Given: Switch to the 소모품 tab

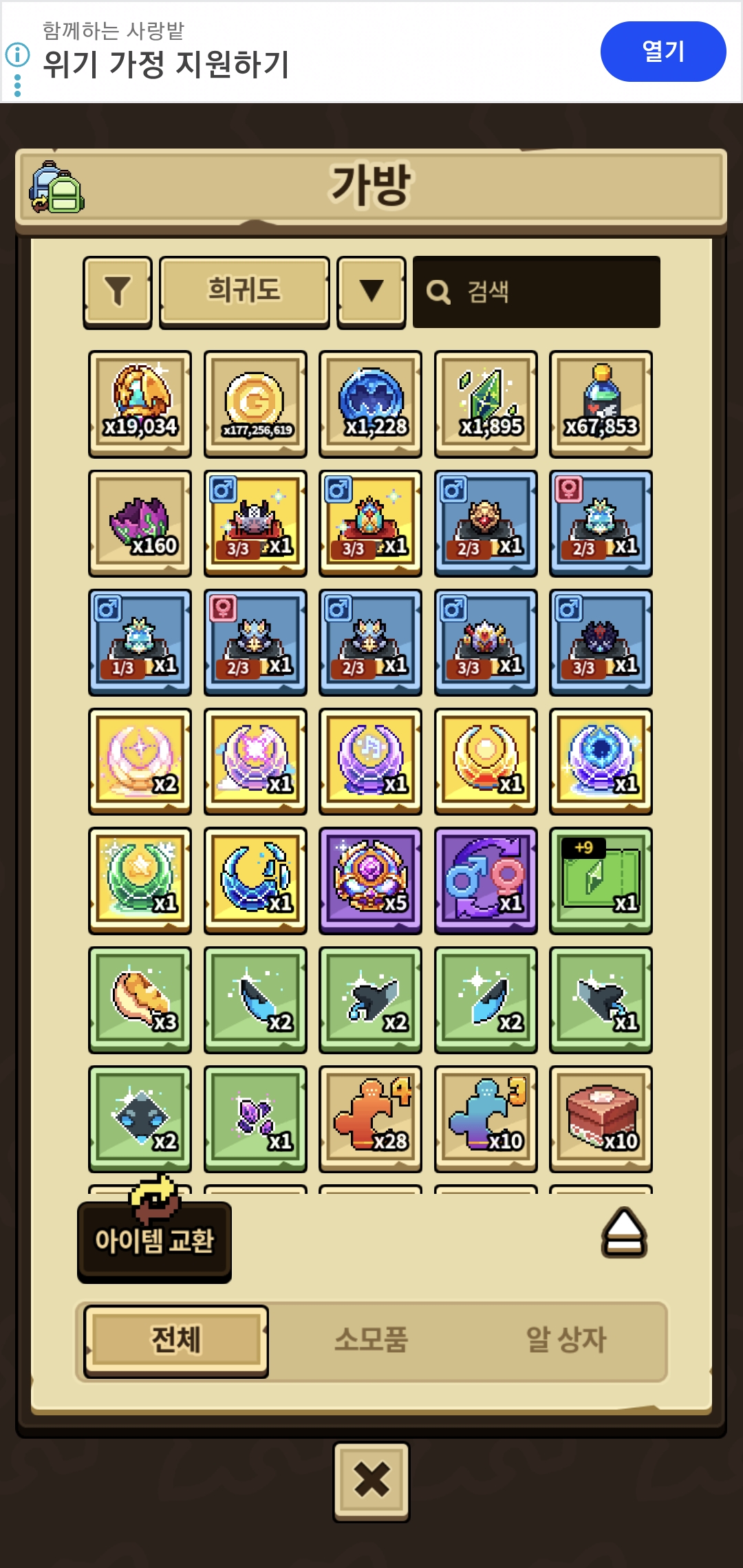Looking at the screenshot, I should [x=371, y=1340].
